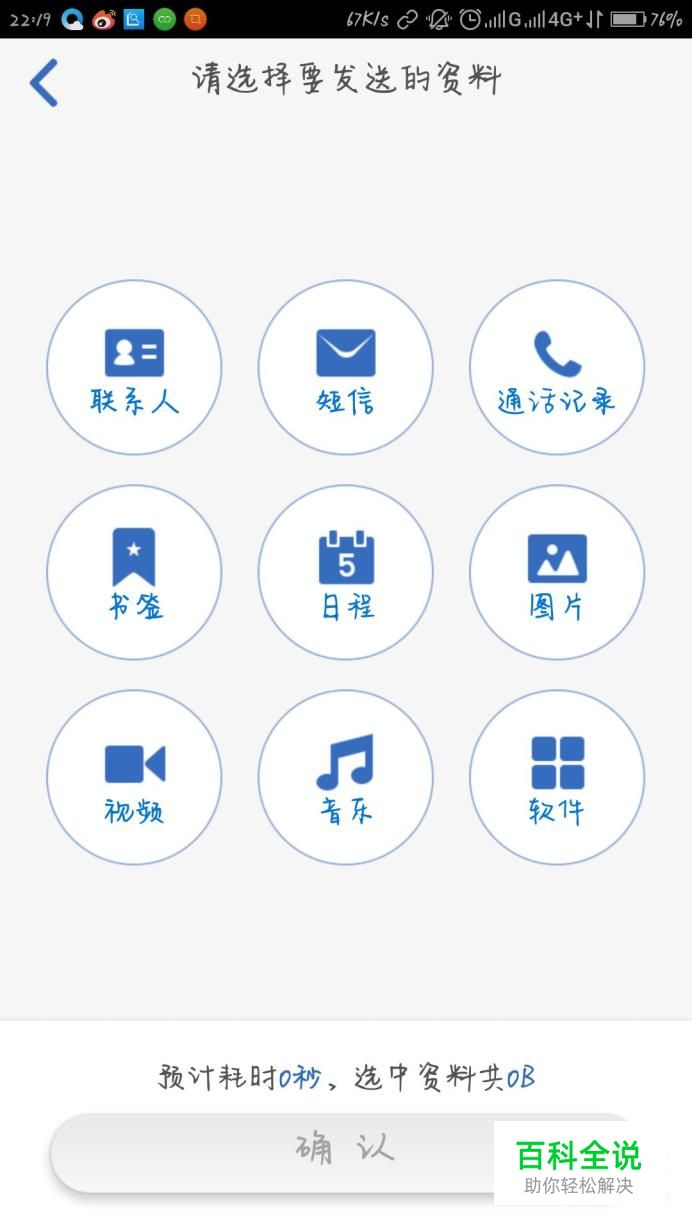Choose 视频 (videos) data

(x=134, y=777)
